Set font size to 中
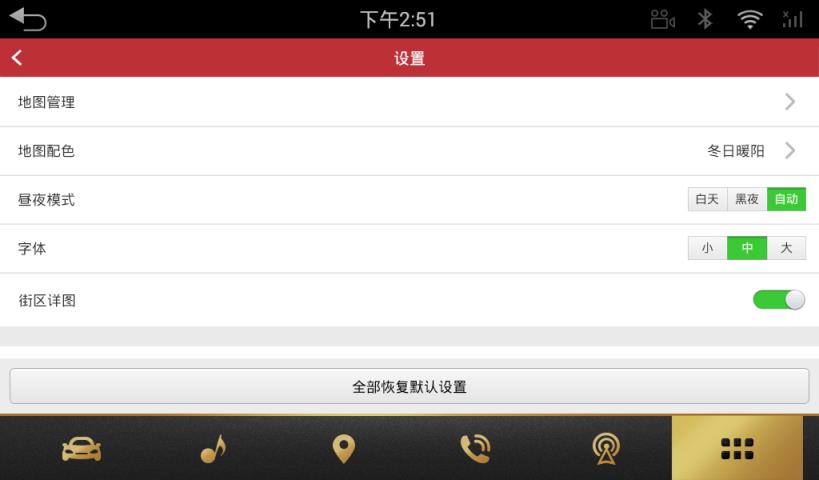Viewport: 819px width, 480px height. pyautogui.click(x=747, y=248)
